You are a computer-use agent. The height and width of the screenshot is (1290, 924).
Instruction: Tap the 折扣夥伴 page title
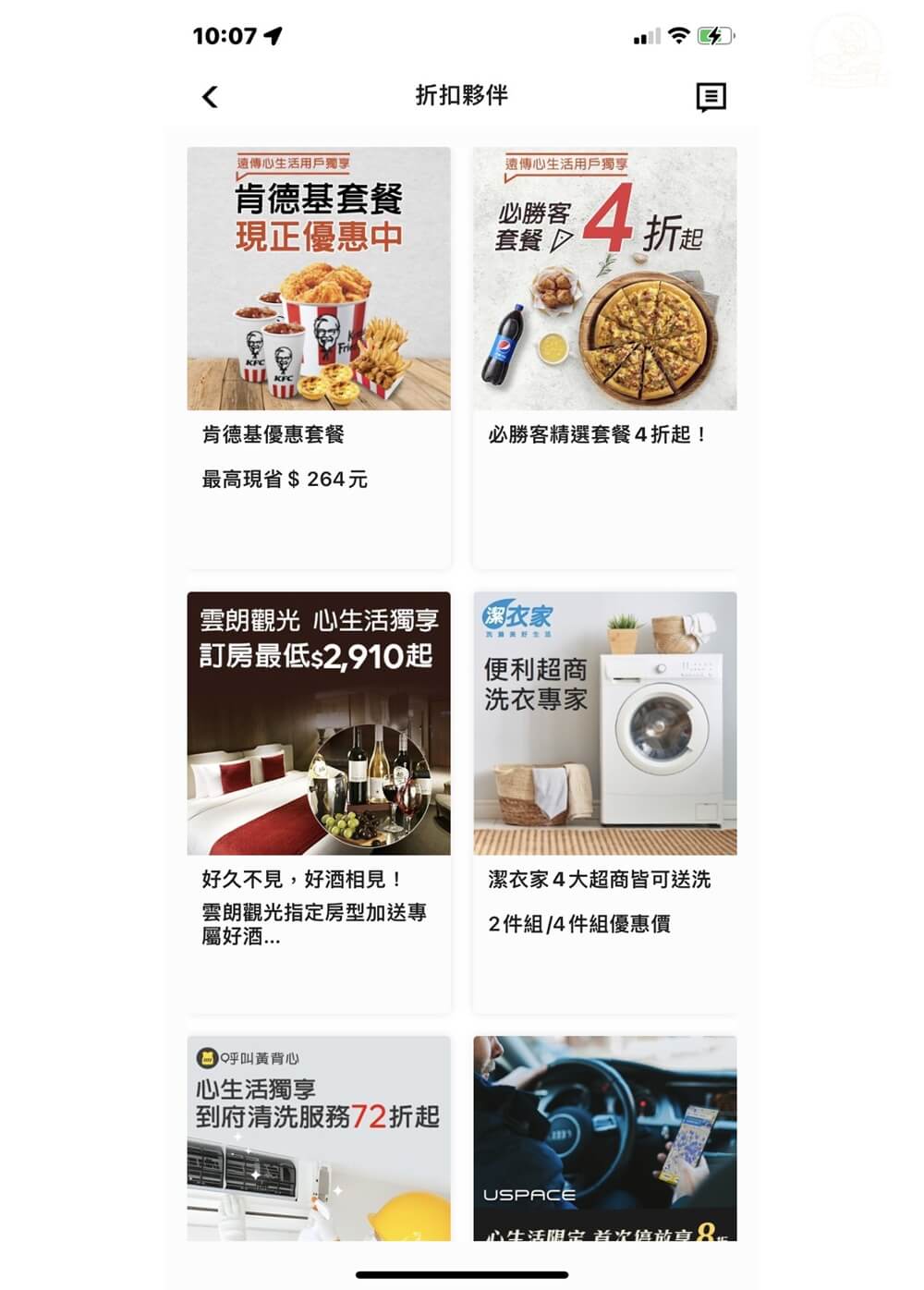pyautogui.click(x=461, y=95)
